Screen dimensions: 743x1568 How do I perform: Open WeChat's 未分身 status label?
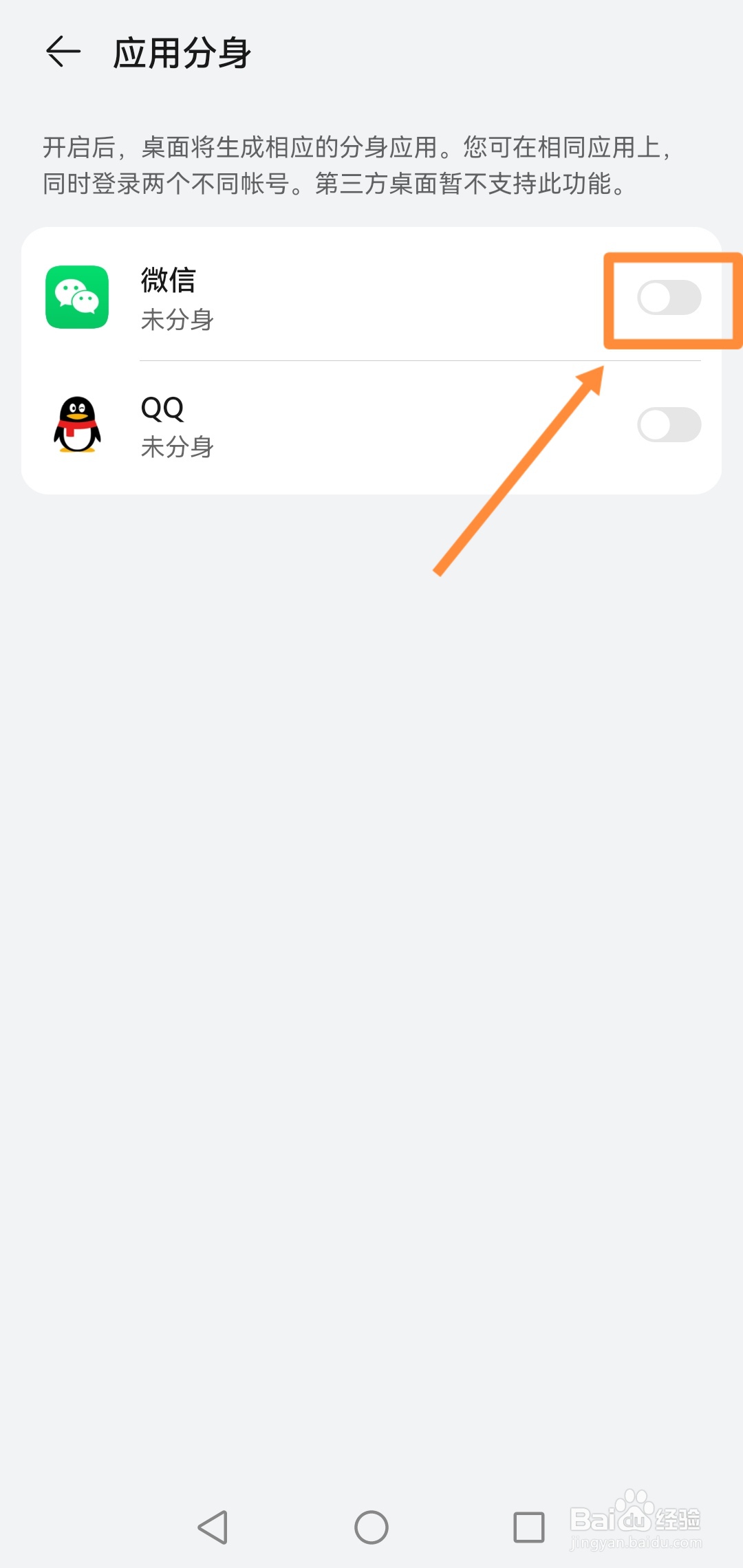tap(177, 318)
